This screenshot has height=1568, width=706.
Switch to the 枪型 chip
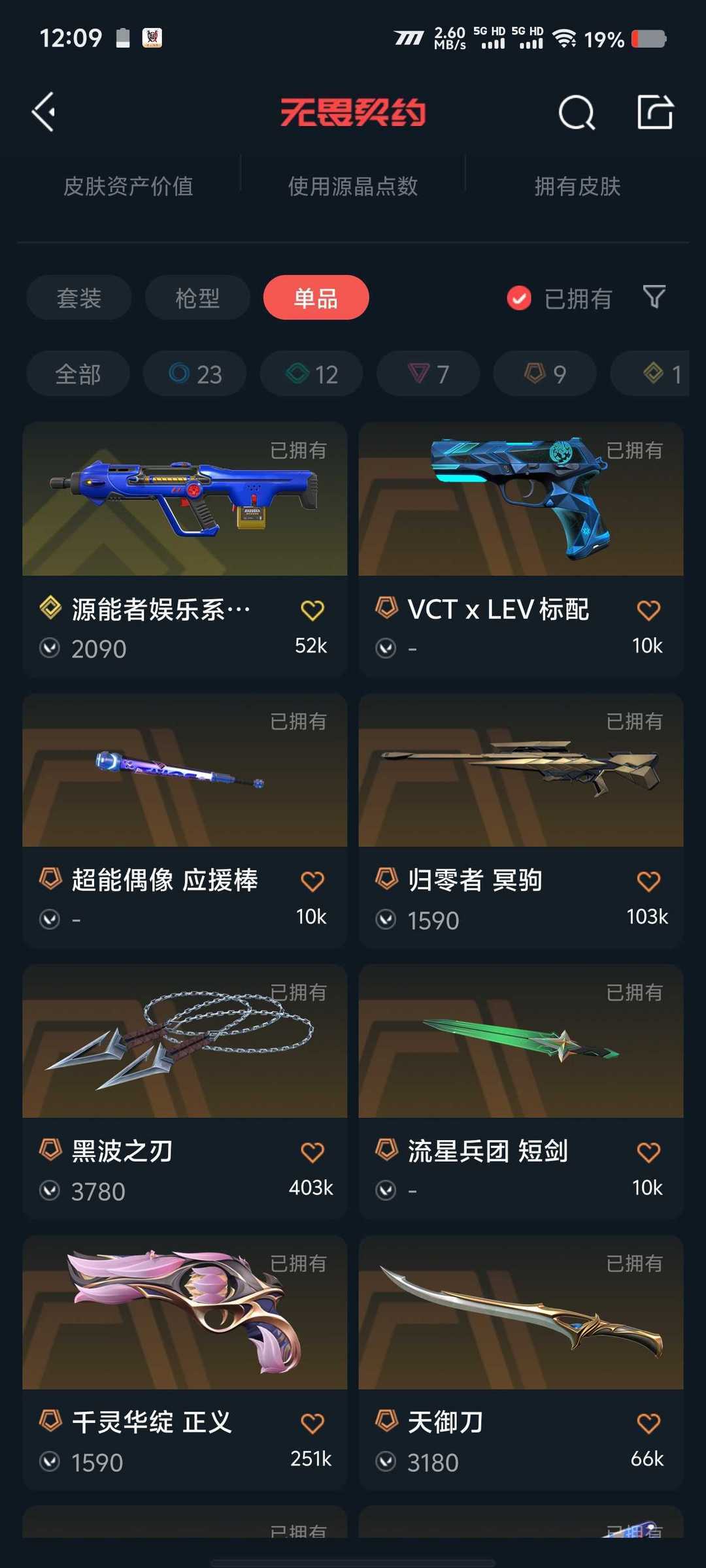coord(197,298)
